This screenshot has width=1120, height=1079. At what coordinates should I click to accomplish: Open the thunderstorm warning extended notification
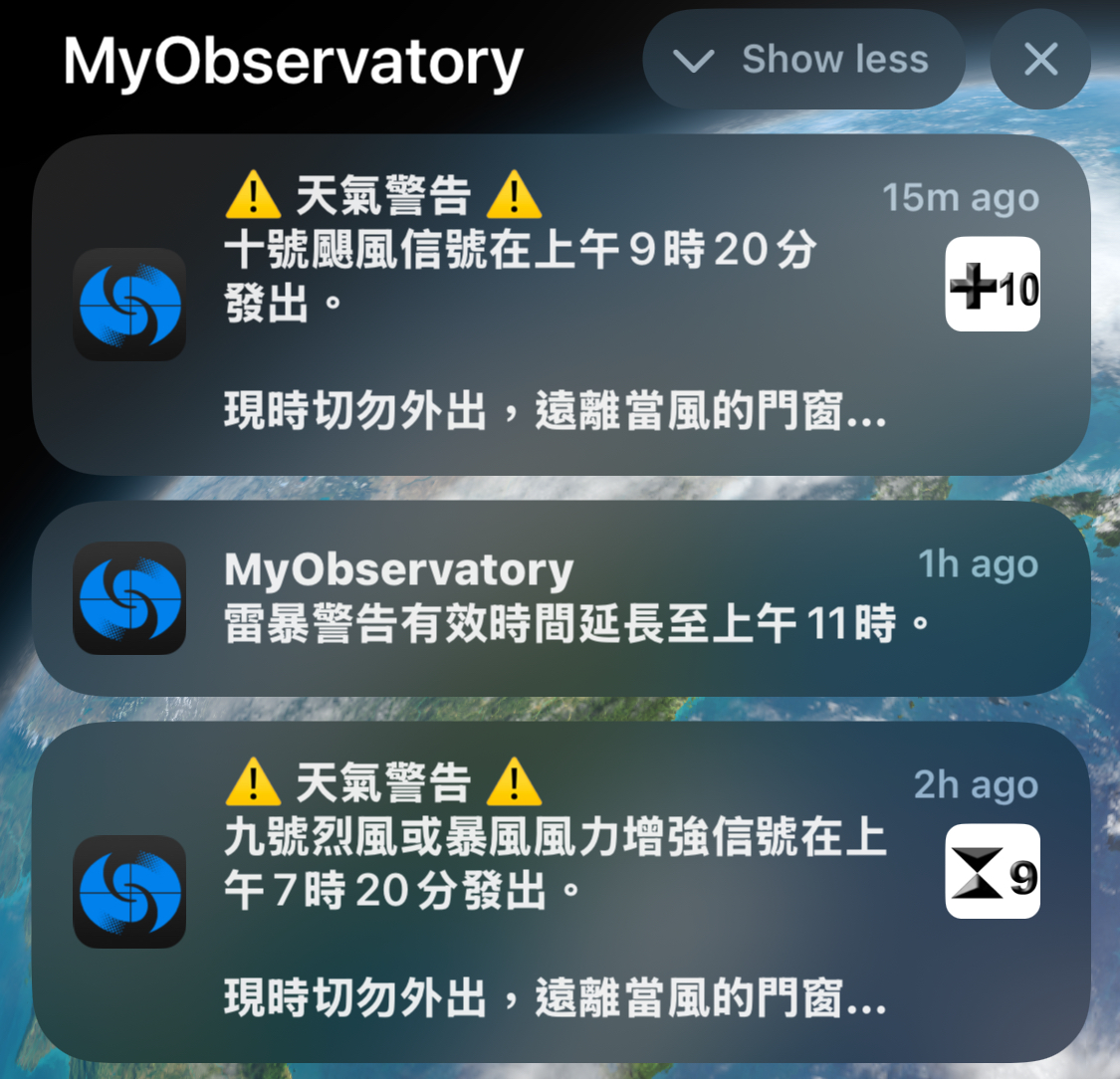coord(558,597)
